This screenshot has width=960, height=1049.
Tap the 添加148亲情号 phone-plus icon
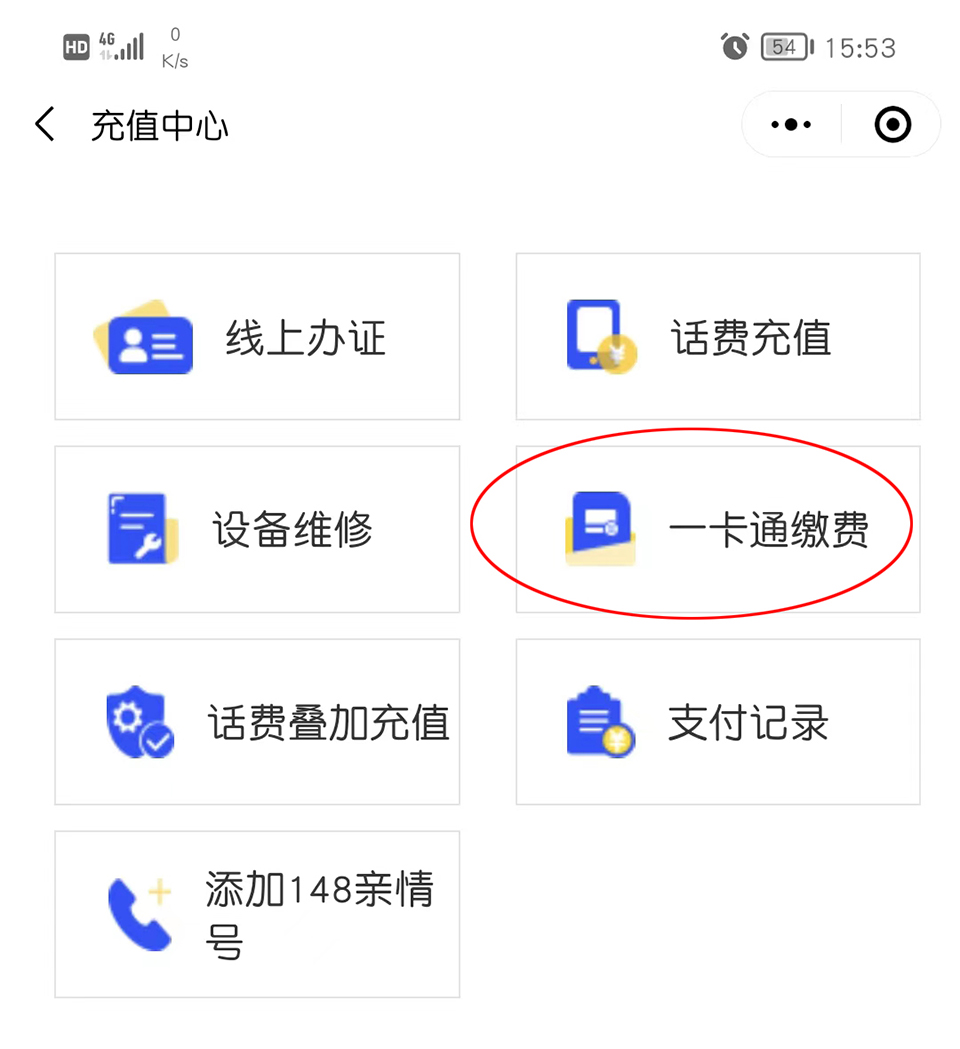tap(140, 912)
